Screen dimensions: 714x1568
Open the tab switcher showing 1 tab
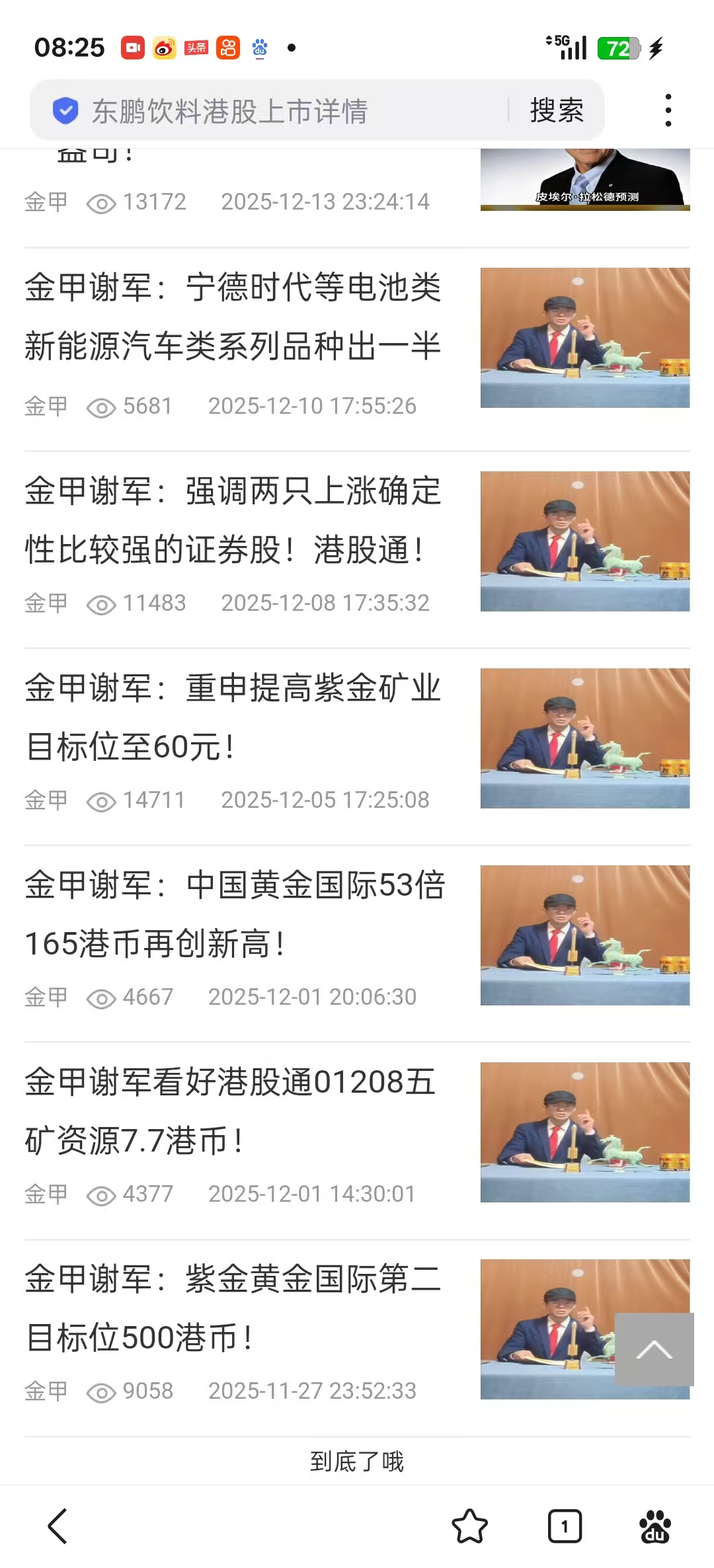(565, 1526)
